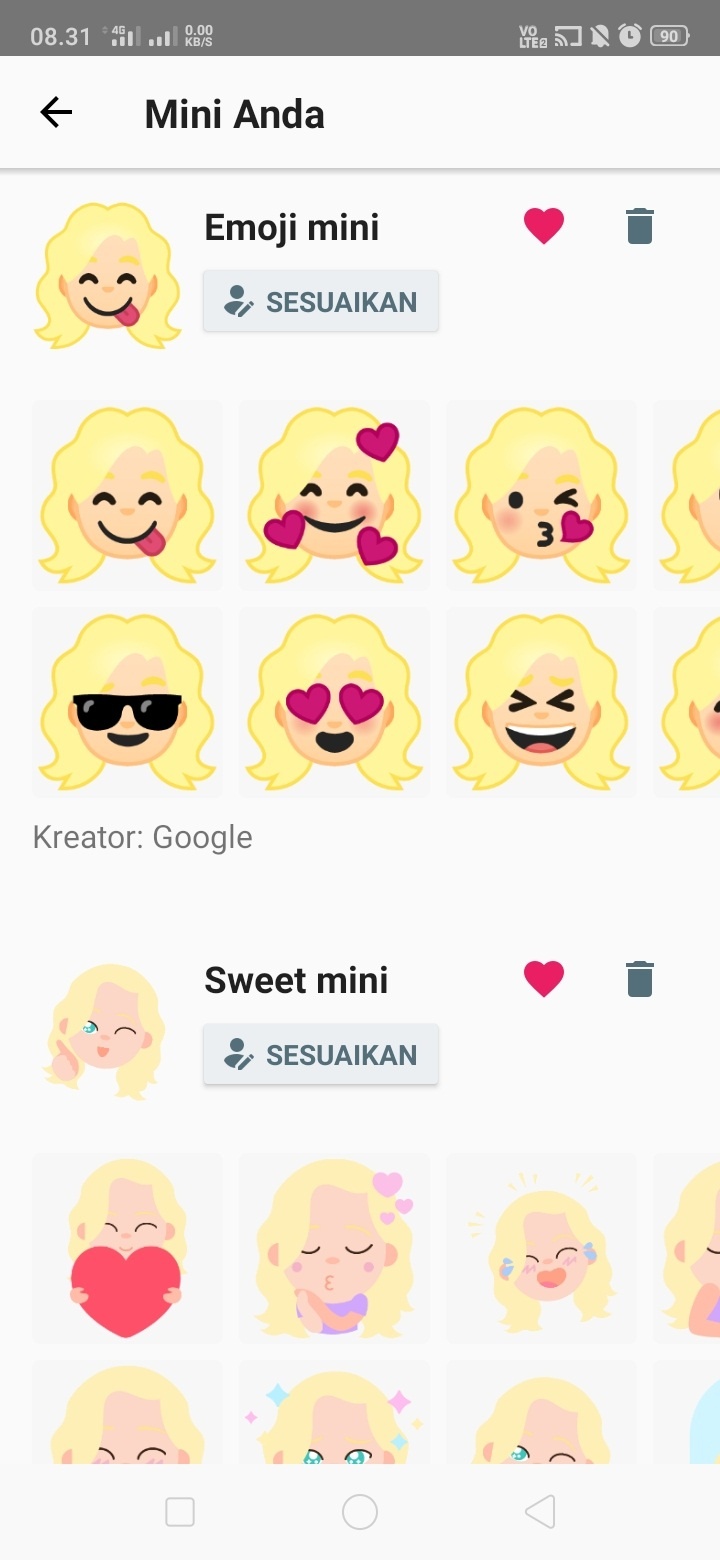
Task: Select the Sweet mini hugging red heart sticker
Action: (127, 1249)
